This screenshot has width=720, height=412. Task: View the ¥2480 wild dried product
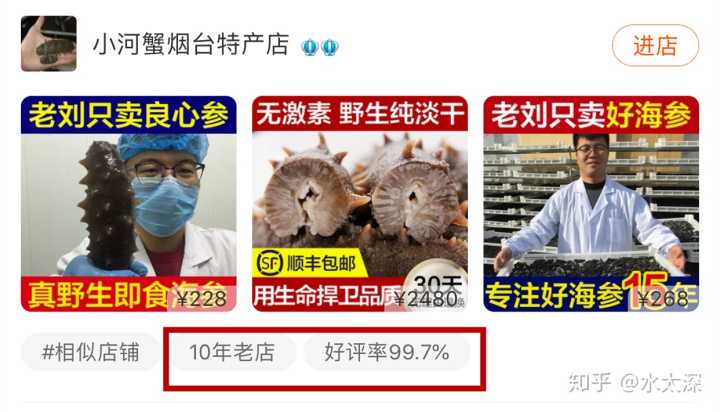(x=360, y=203)
